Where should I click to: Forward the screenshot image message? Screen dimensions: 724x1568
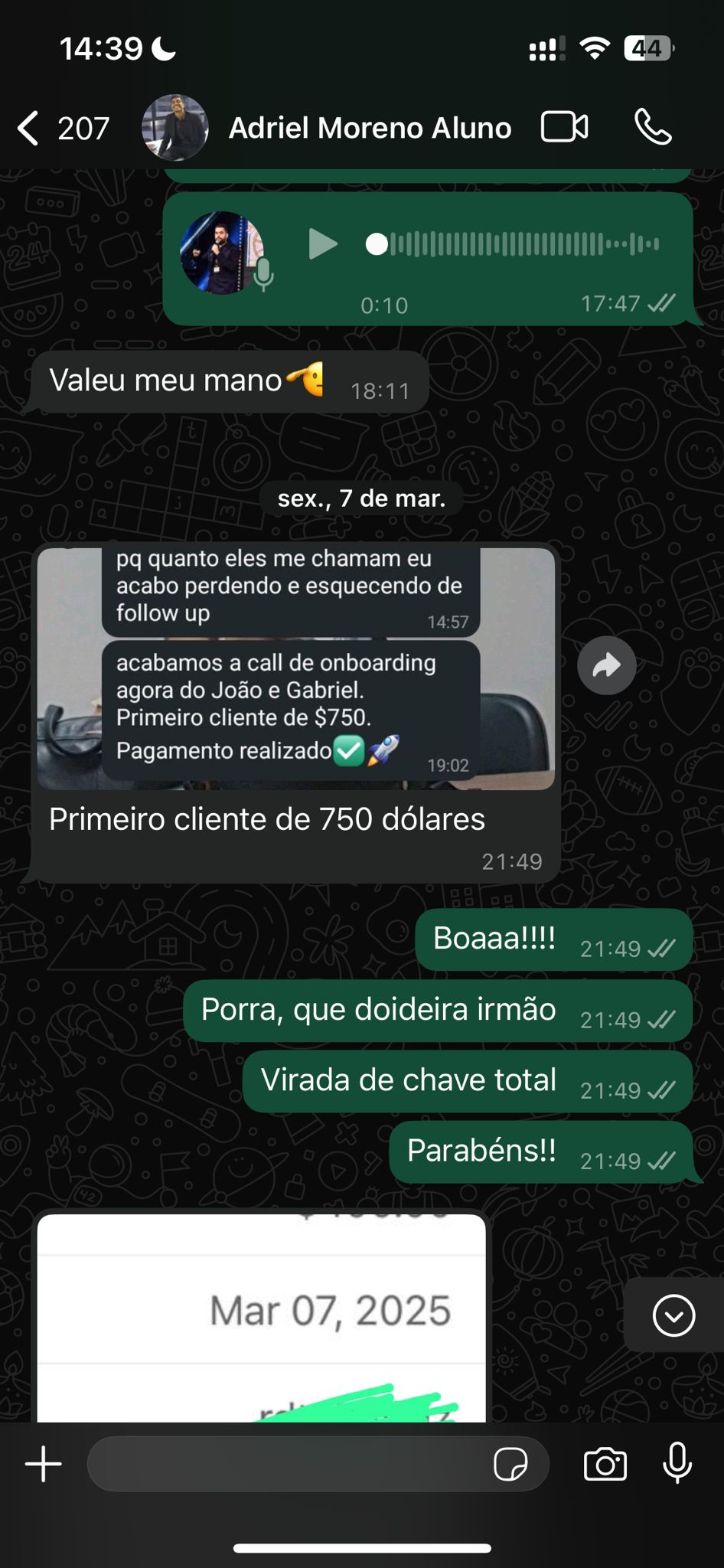[x=606, y=665]
